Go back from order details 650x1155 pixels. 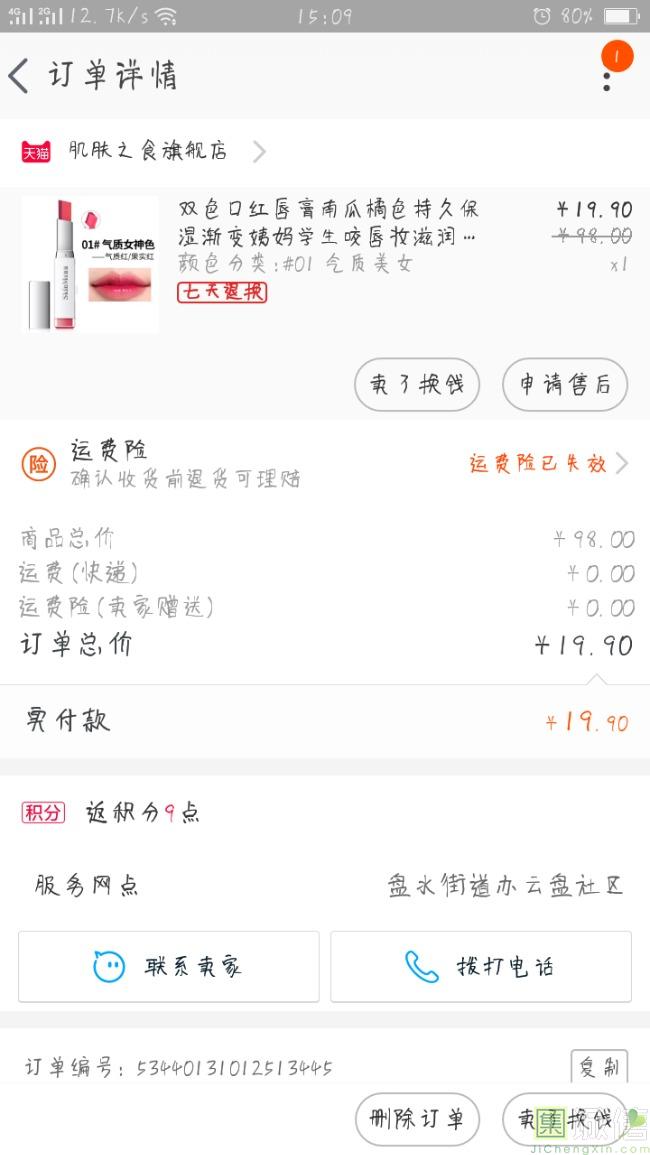pyautogui.click(x=20, y=76)
